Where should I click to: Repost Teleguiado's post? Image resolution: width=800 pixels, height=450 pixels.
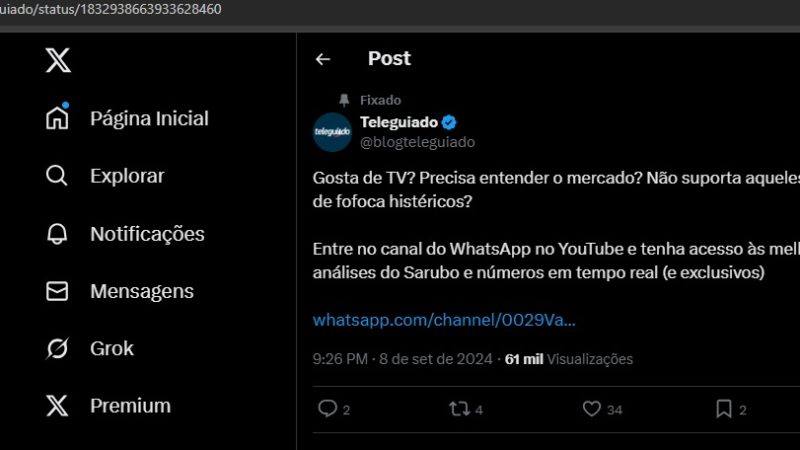coord(459,409)
